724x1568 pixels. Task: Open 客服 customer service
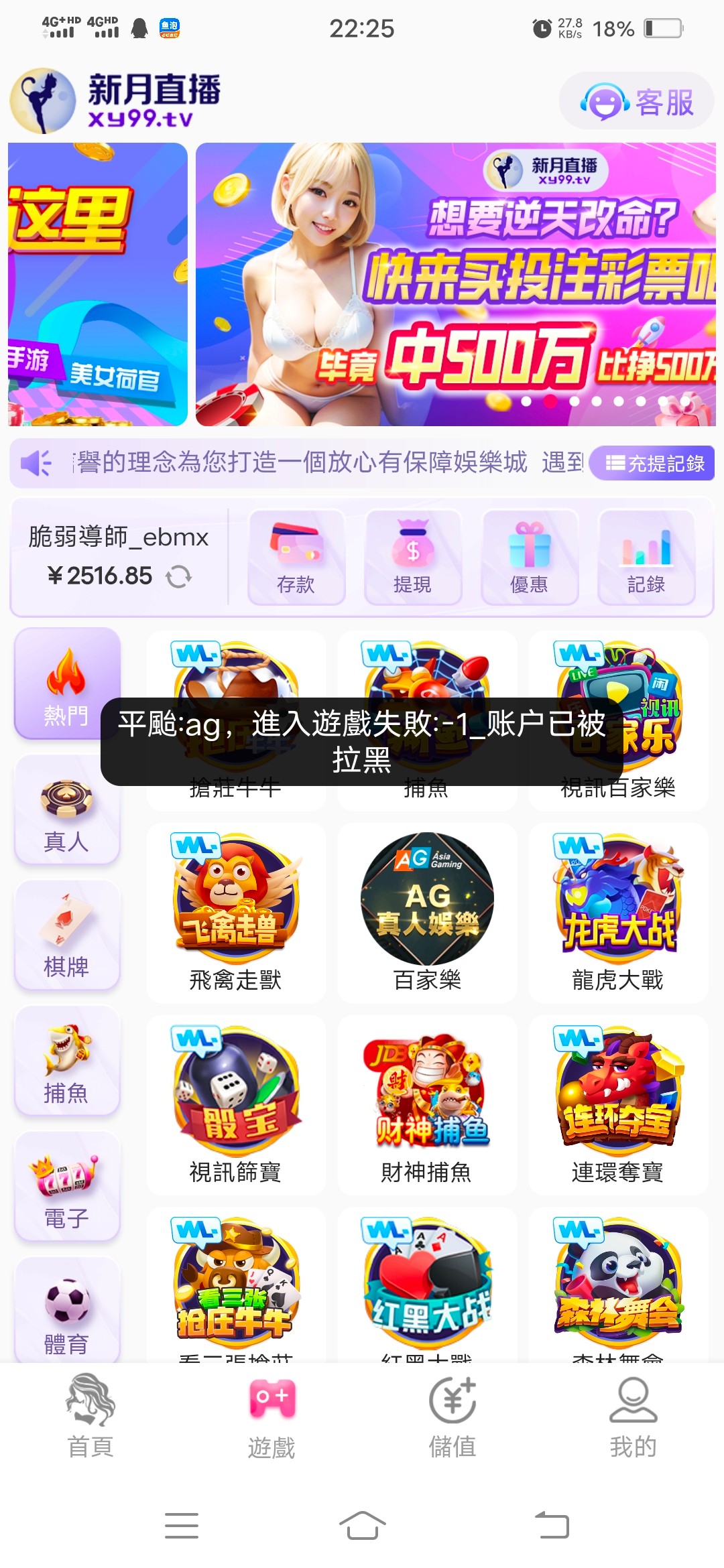tap(636, 102)
